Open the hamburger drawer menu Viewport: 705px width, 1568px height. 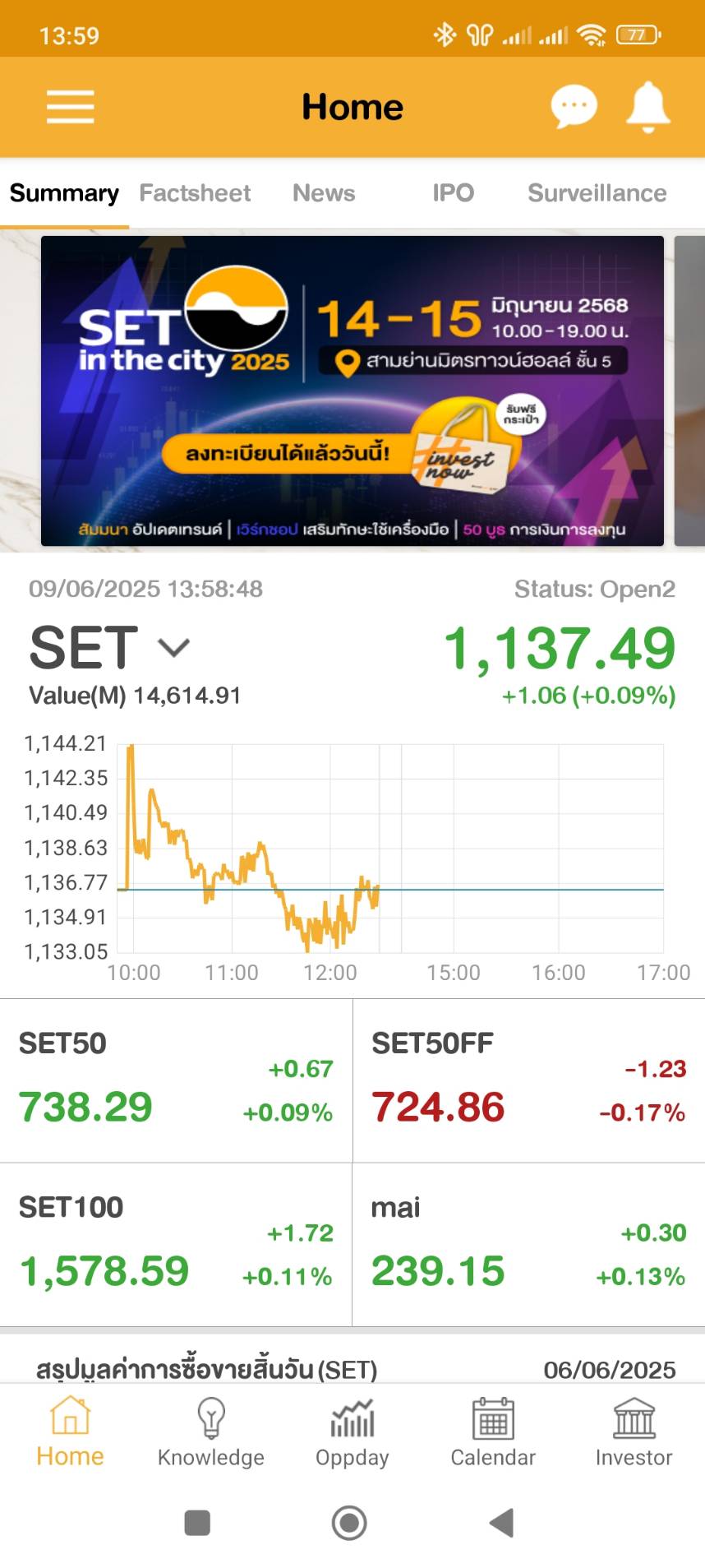(70, 107)
